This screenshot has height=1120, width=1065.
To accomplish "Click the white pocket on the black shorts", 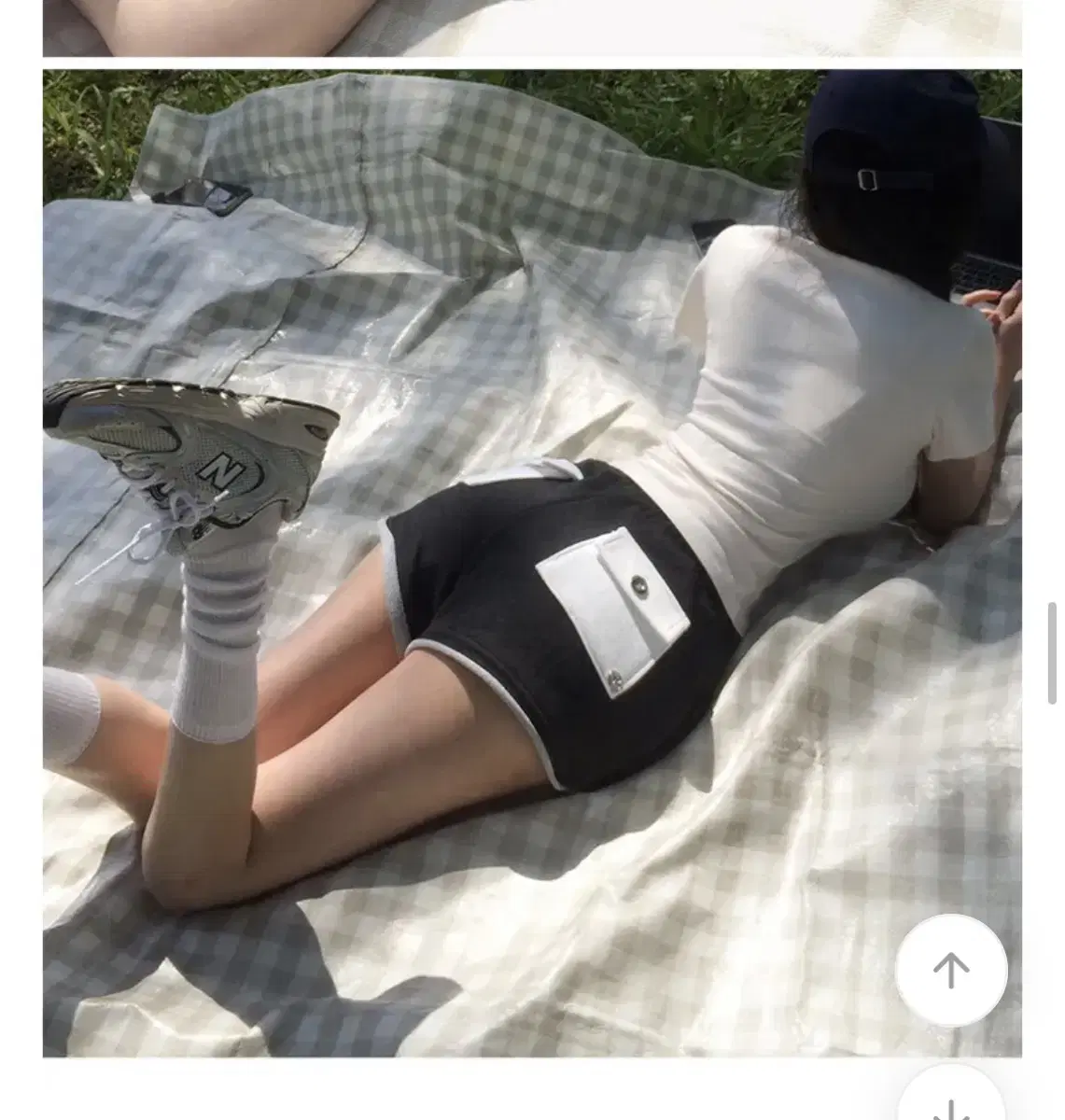I will (611, 607).
